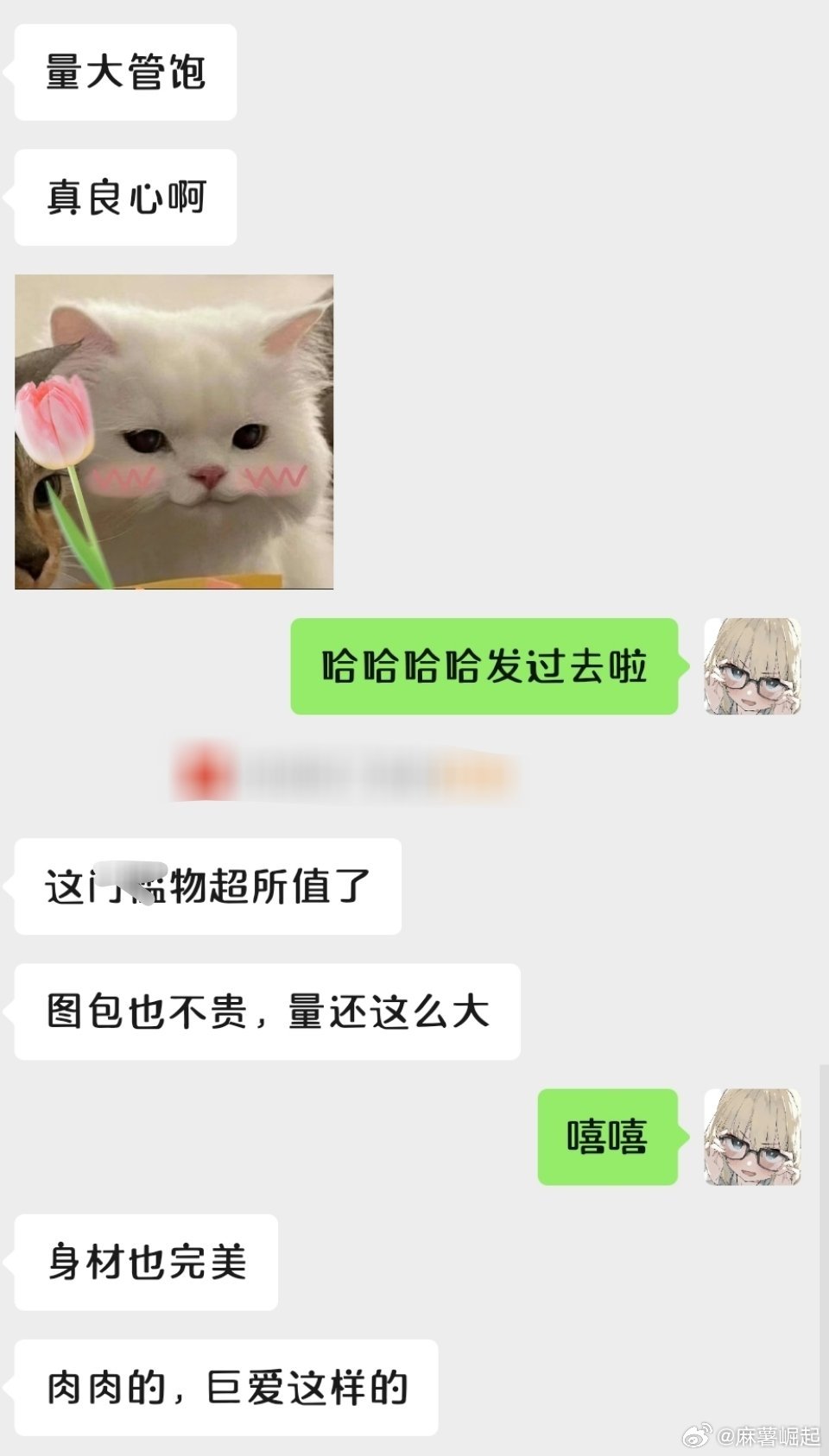This screenshot has height=1456, width=829.
Task: Open the white cat sticker image
Action: click(x=174, y=432)
